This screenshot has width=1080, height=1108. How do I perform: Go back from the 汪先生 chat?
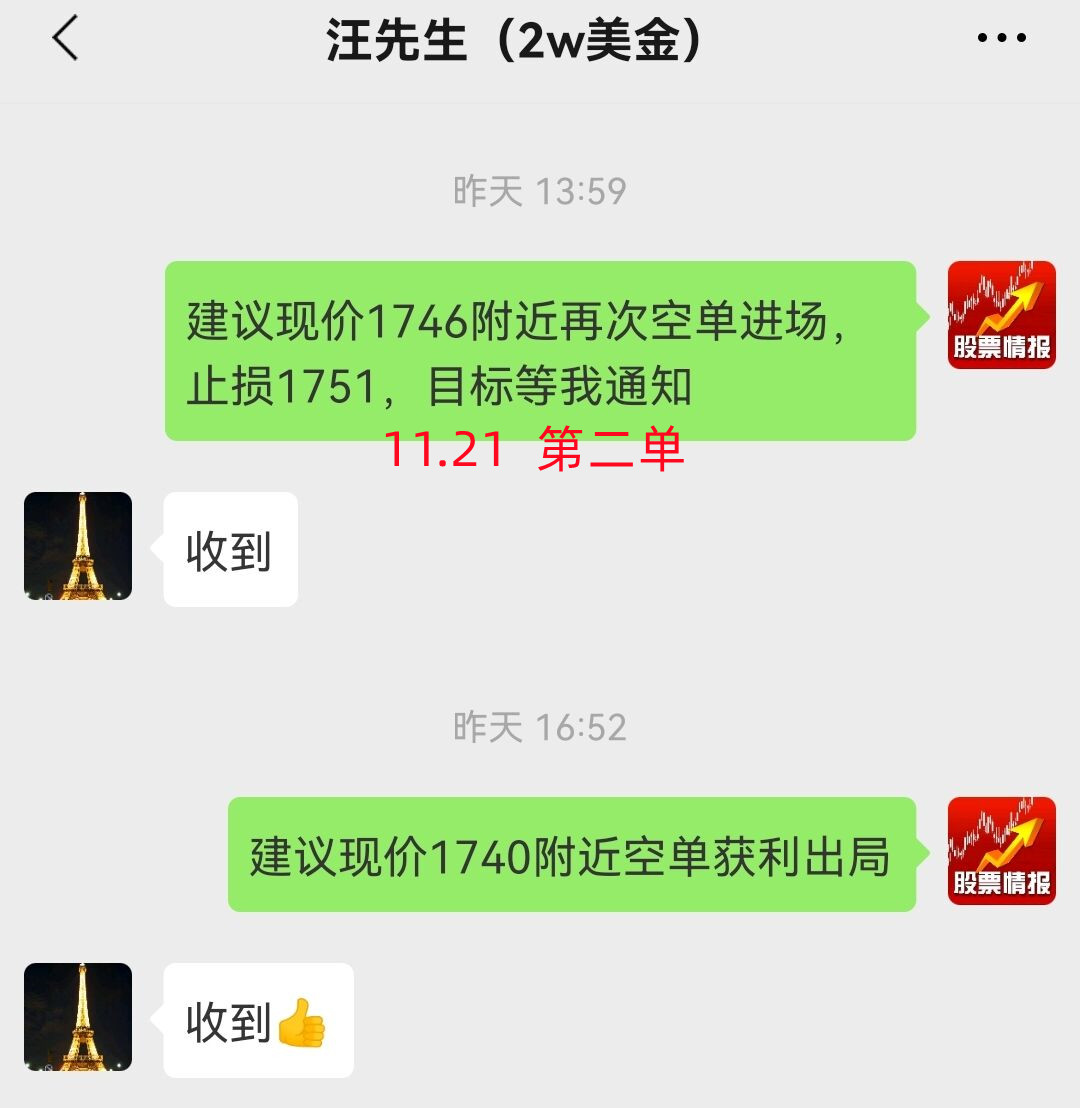tap(65, 40)
